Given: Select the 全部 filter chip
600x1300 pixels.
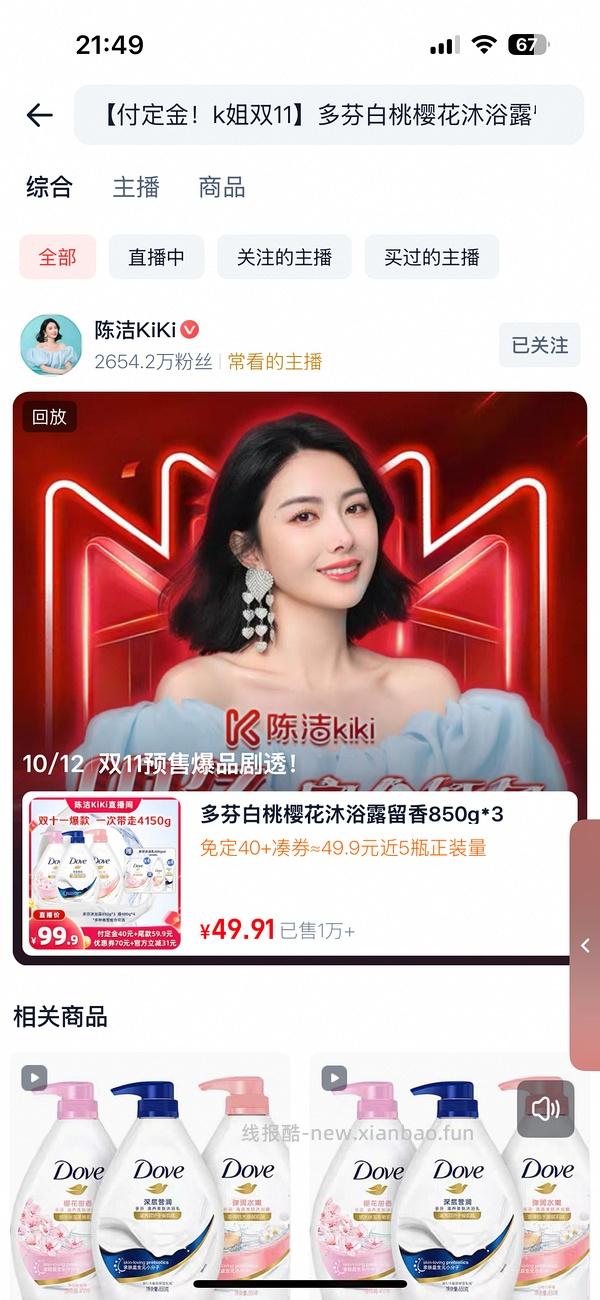Looking at the screenshot, I should click(x=58, y=257).
